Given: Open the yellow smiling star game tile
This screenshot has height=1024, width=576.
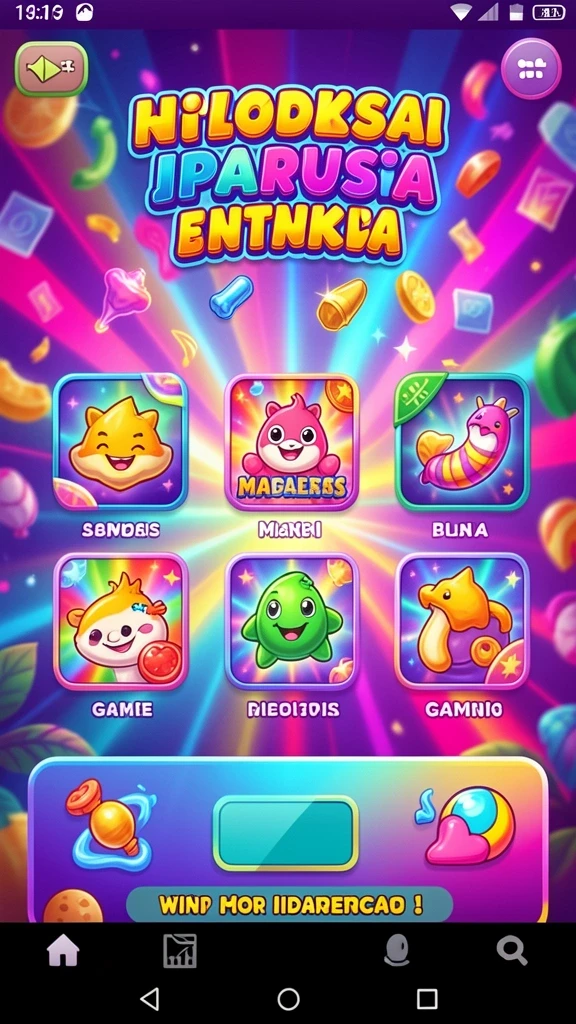Looking at the screenshot, I should (120, 441).
